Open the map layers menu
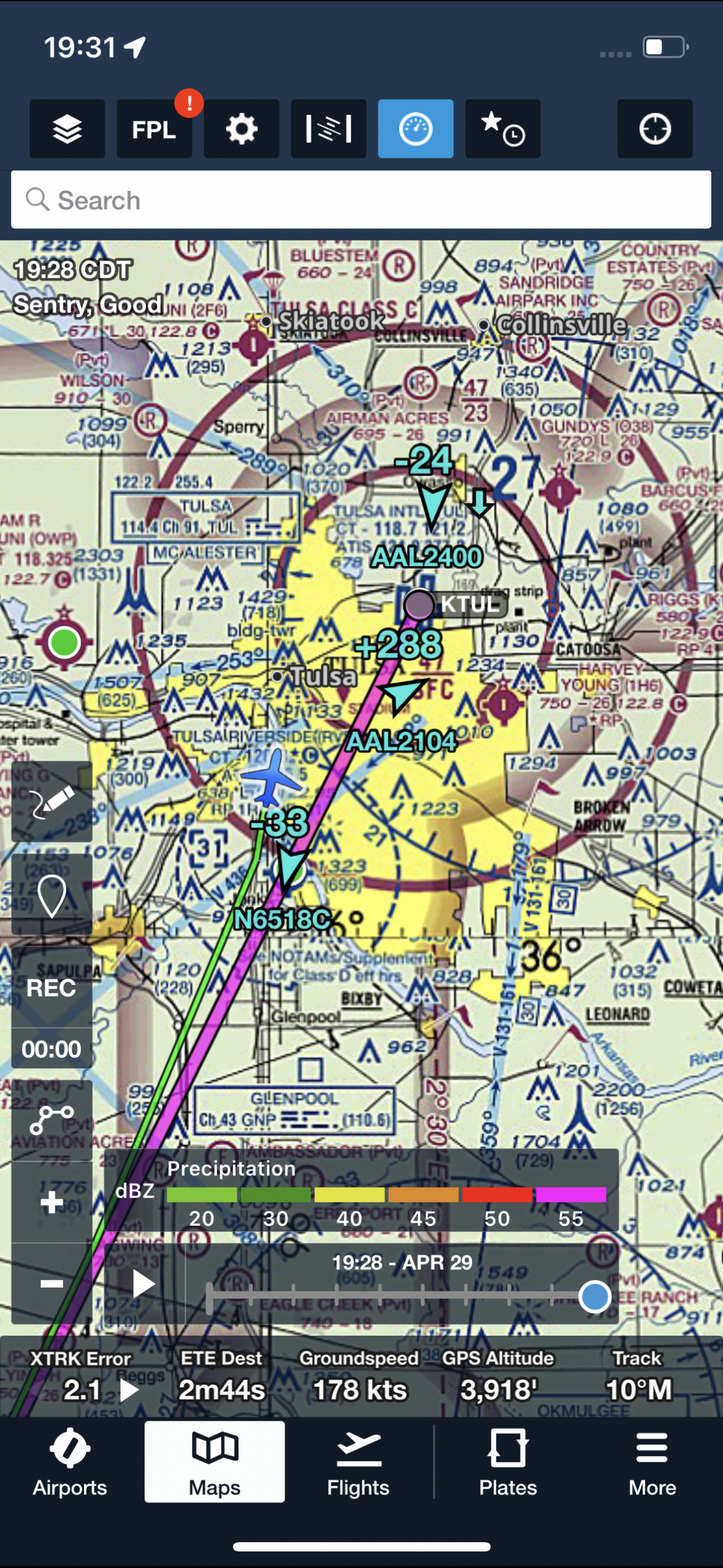Viewport: 723px width, 1568px height. pyautogui.click(x=67, y=129)
